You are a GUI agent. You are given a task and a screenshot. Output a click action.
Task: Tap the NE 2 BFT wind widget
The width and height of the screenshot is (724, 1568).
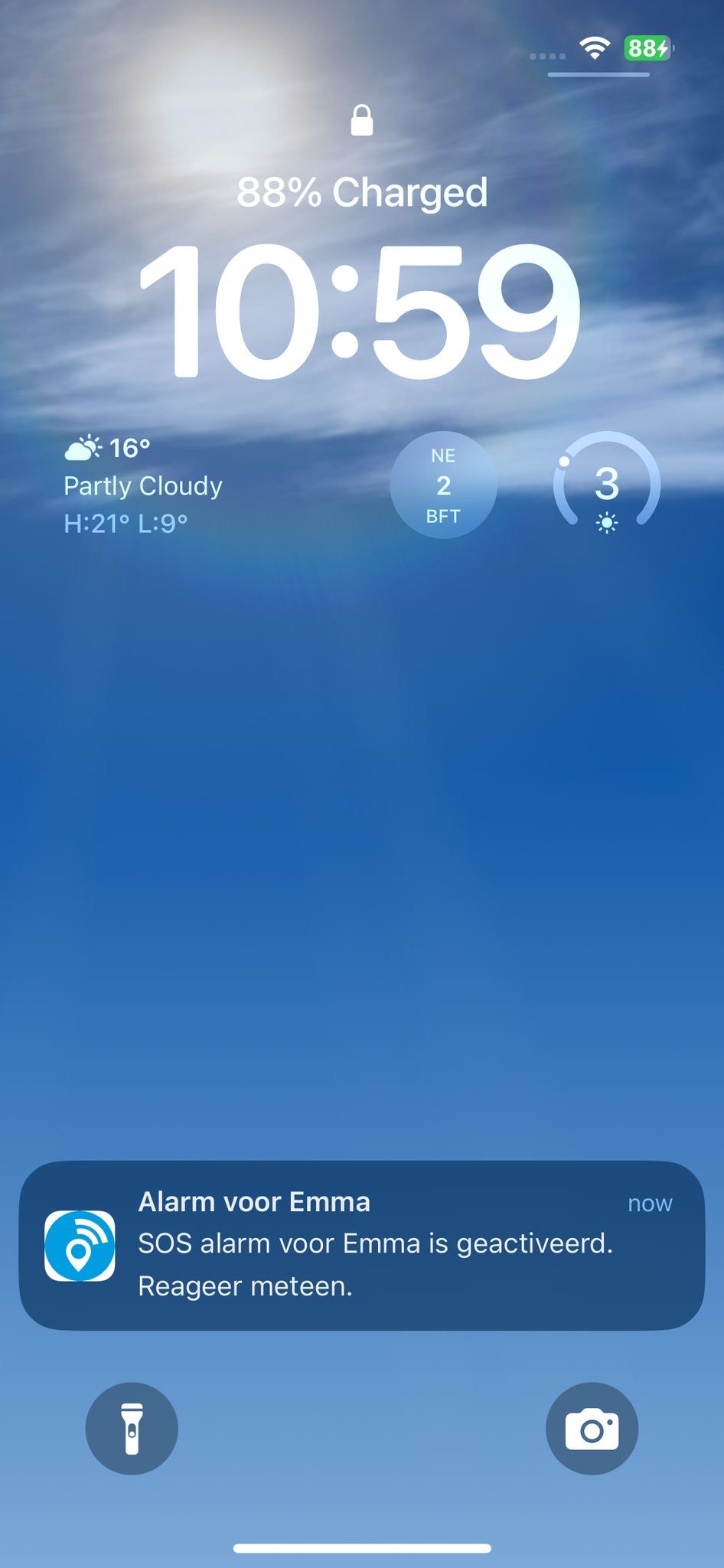coord(443,485)
